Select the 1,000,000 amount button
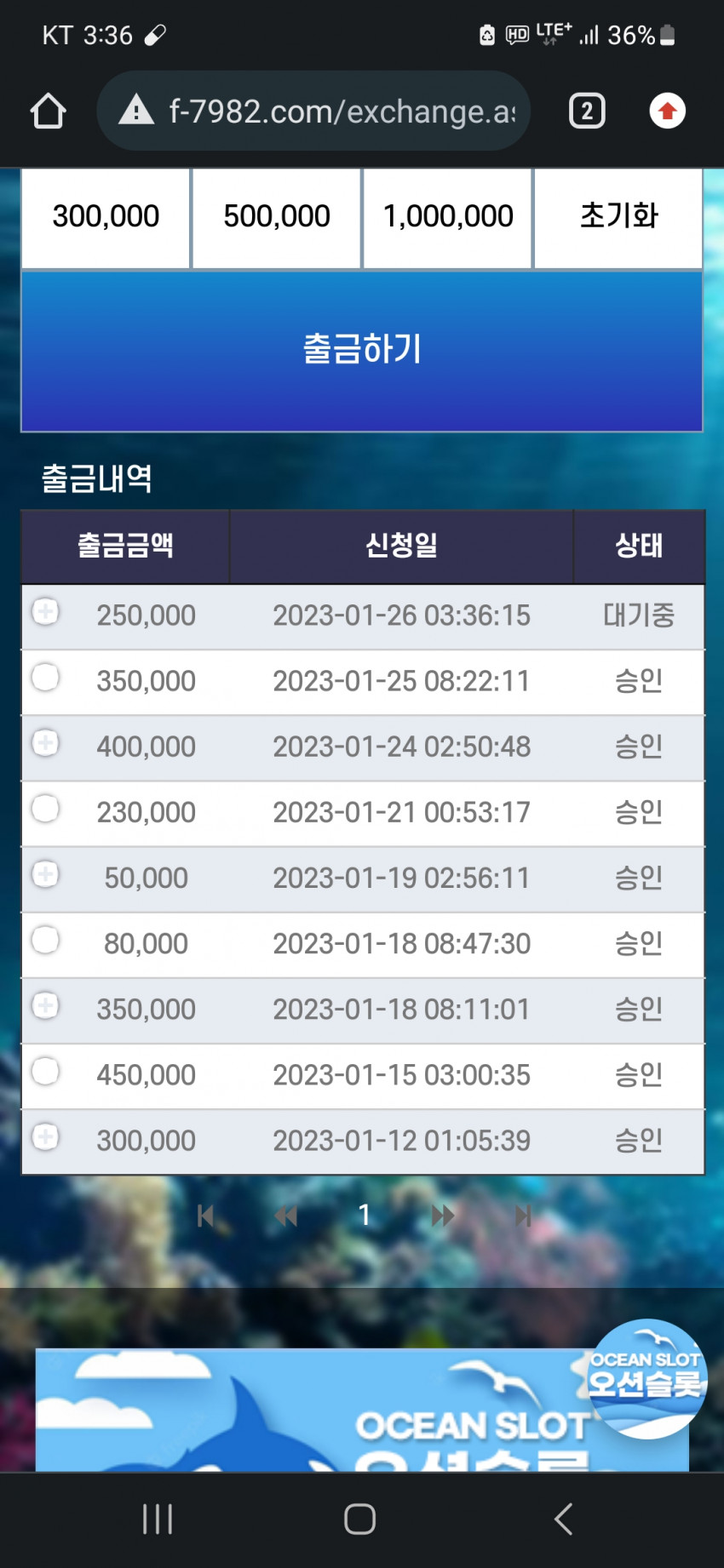Screen dimensions: 724x1568 tap(448, 217)
